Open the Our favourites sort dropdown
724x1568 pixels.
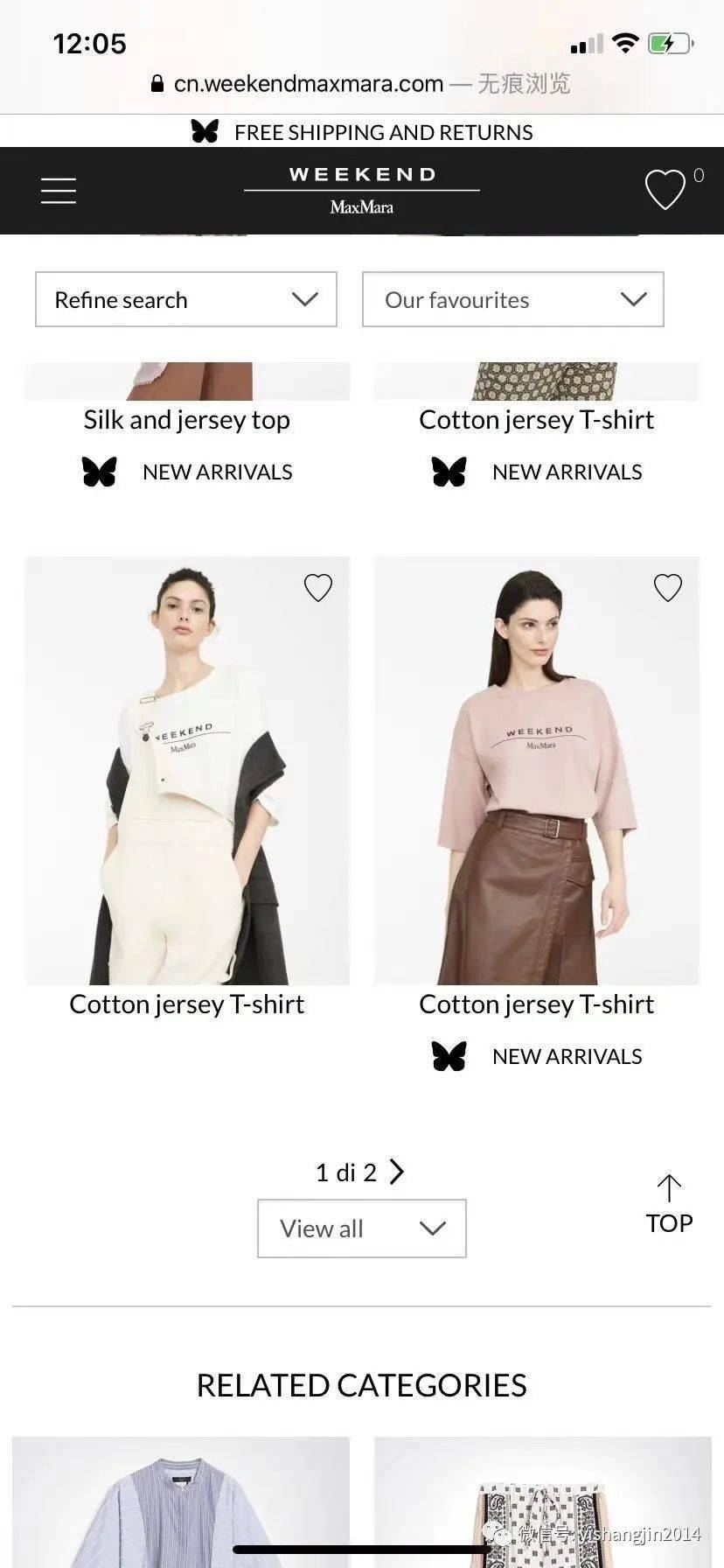[x=513, y=299]
